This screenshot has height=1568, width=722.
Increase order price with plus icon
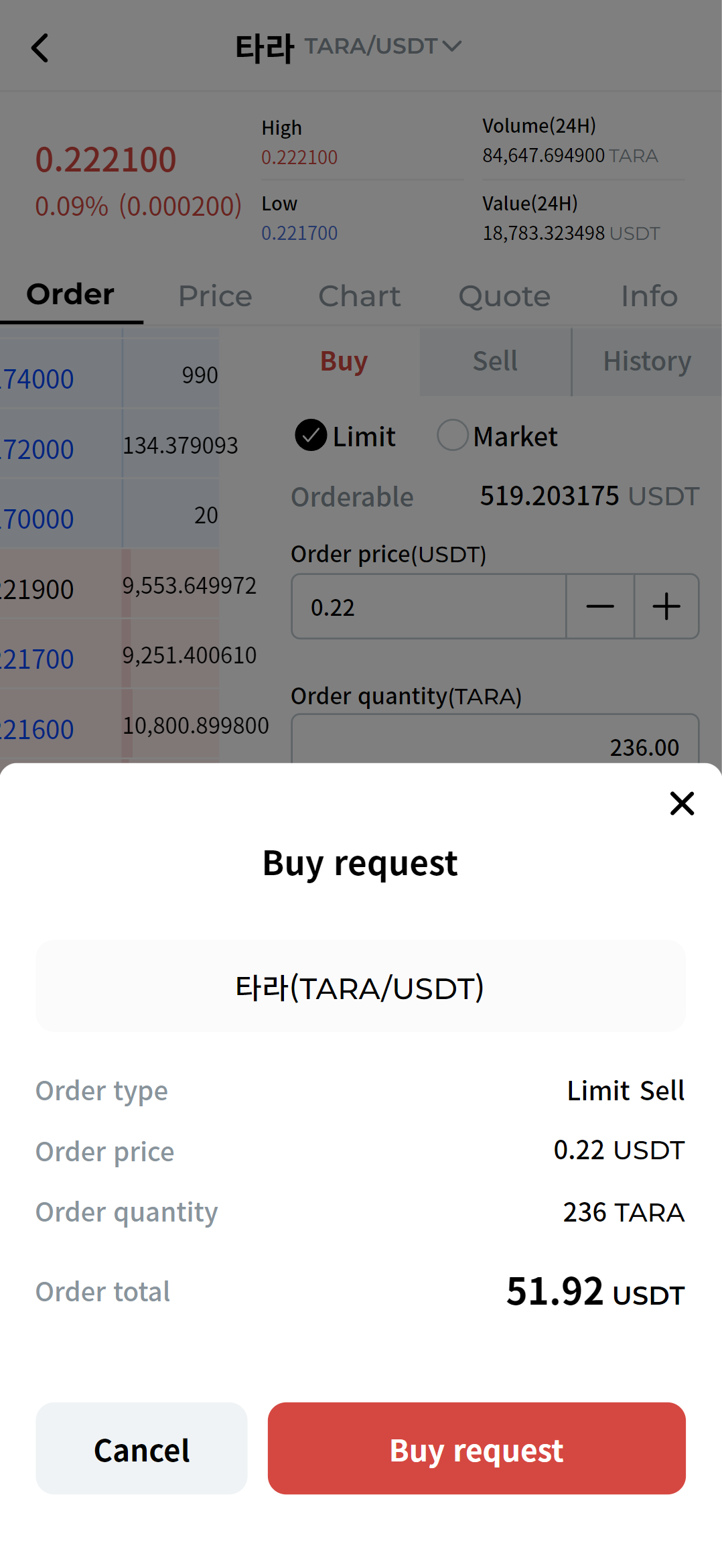(666, 606)
